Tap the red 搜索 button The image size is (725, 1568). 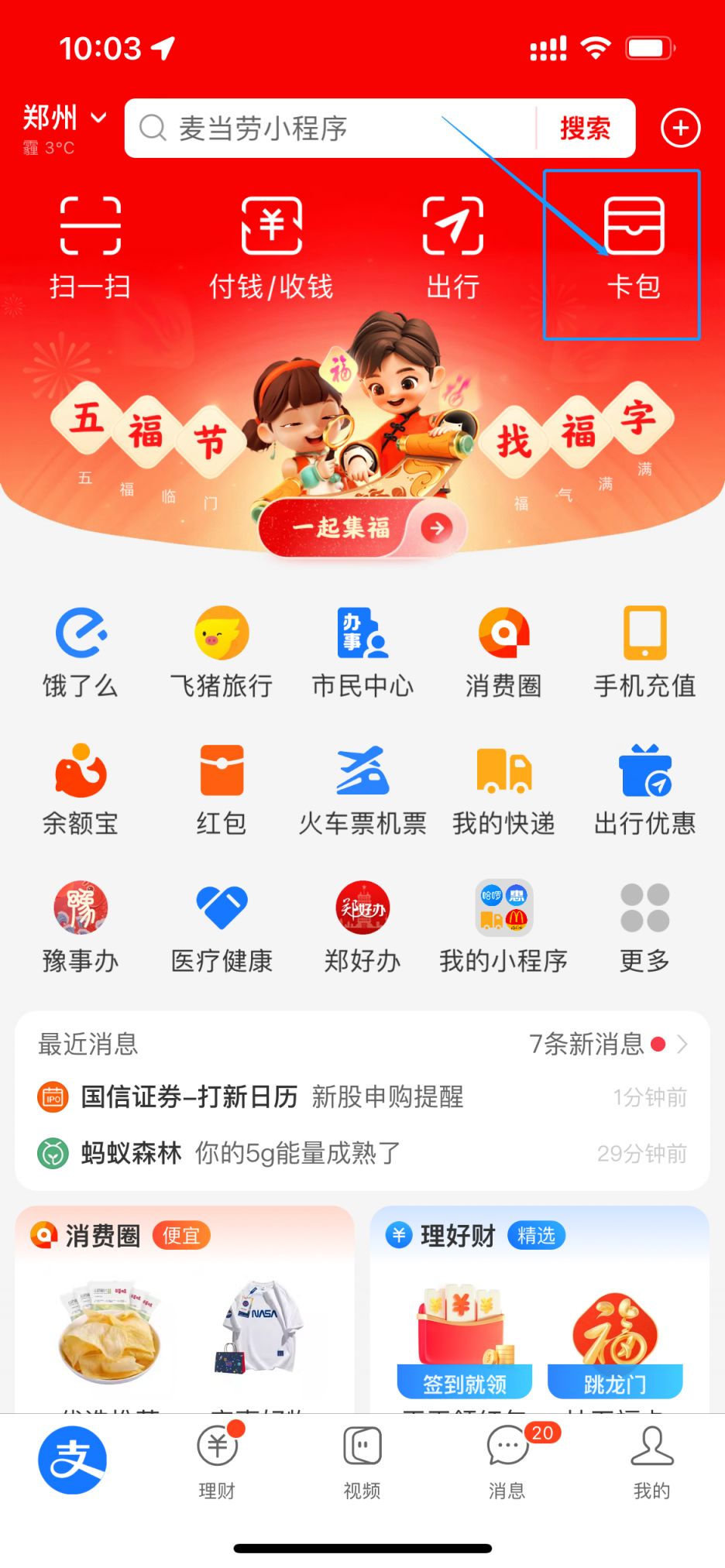[585, 129]
